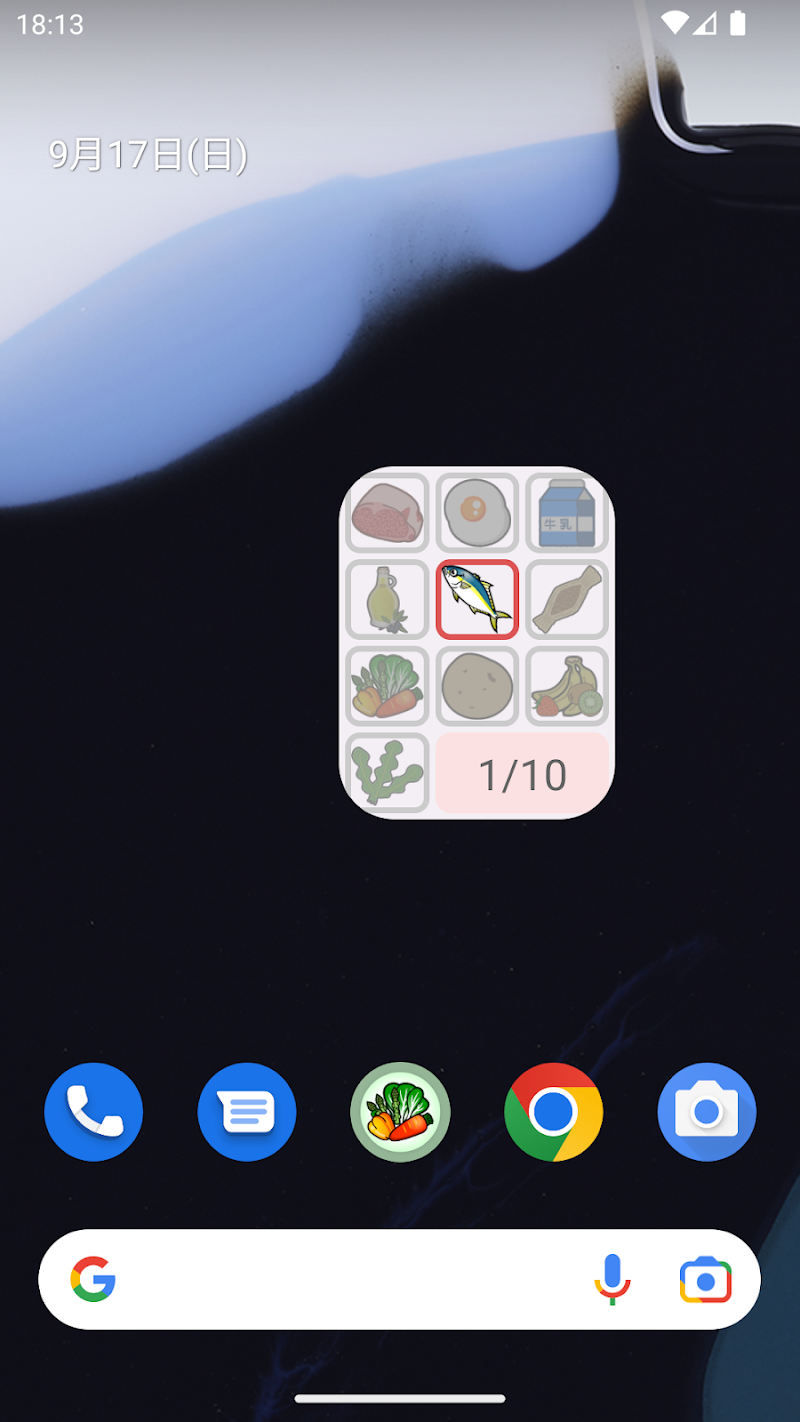
Task: Open the Phone app
Action: [x=94, y=1112]
